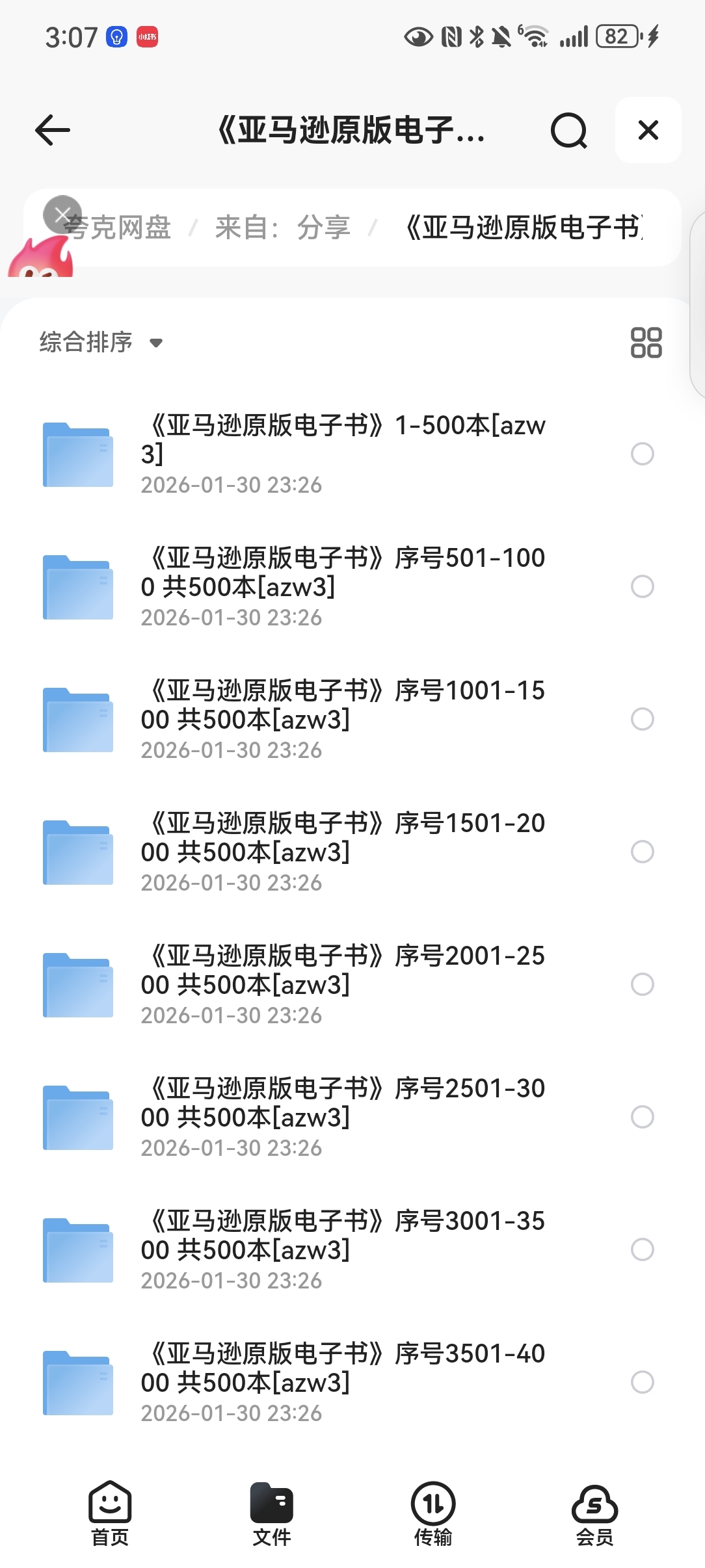Dismiss the floating mascot with its X
This screenshot has height=1568, width=705.
click(62, 214)
